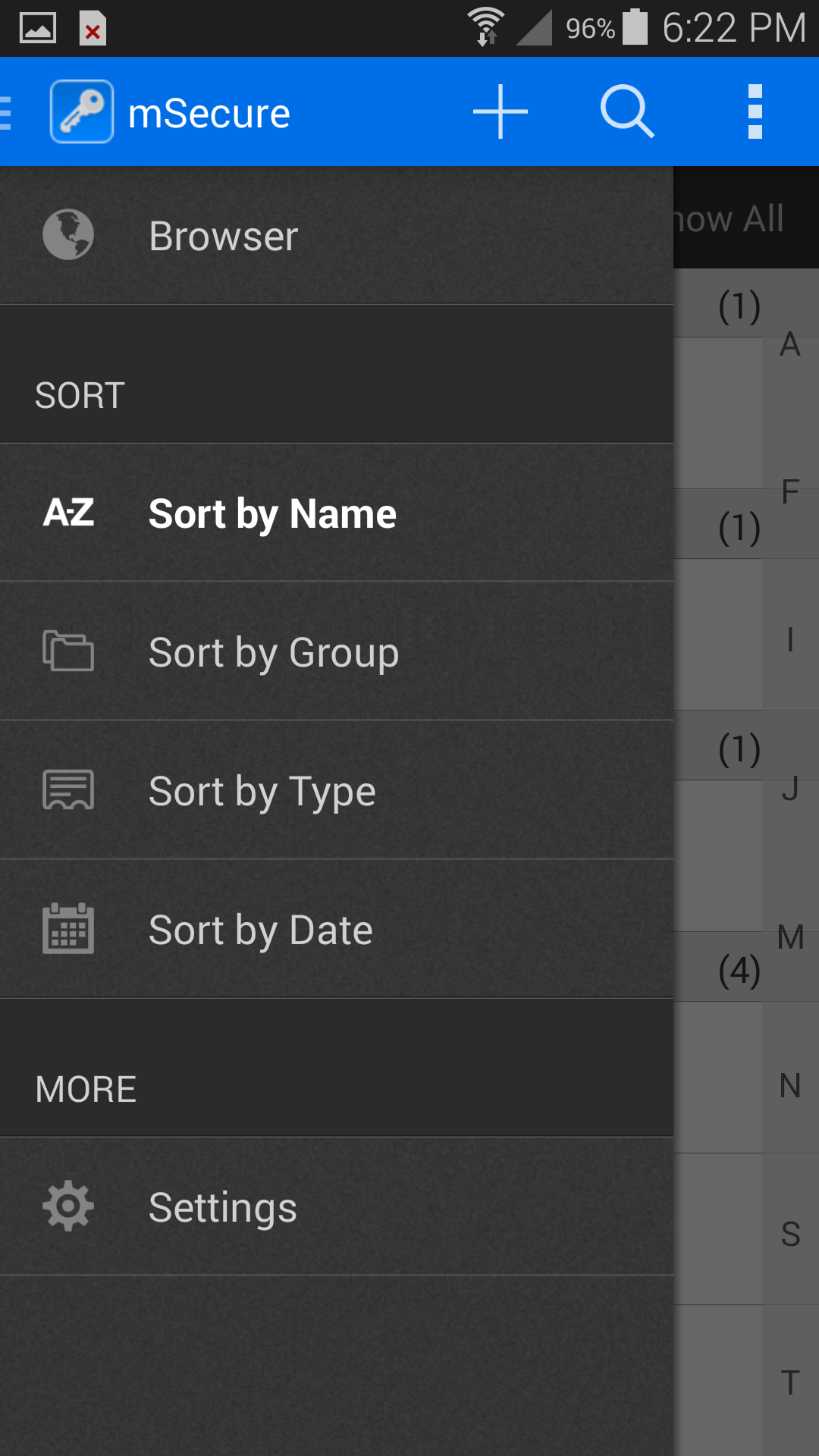Screen dimensions: 819x1456
Task: Enable Sort by Name ordering
Action: (272, 513)
